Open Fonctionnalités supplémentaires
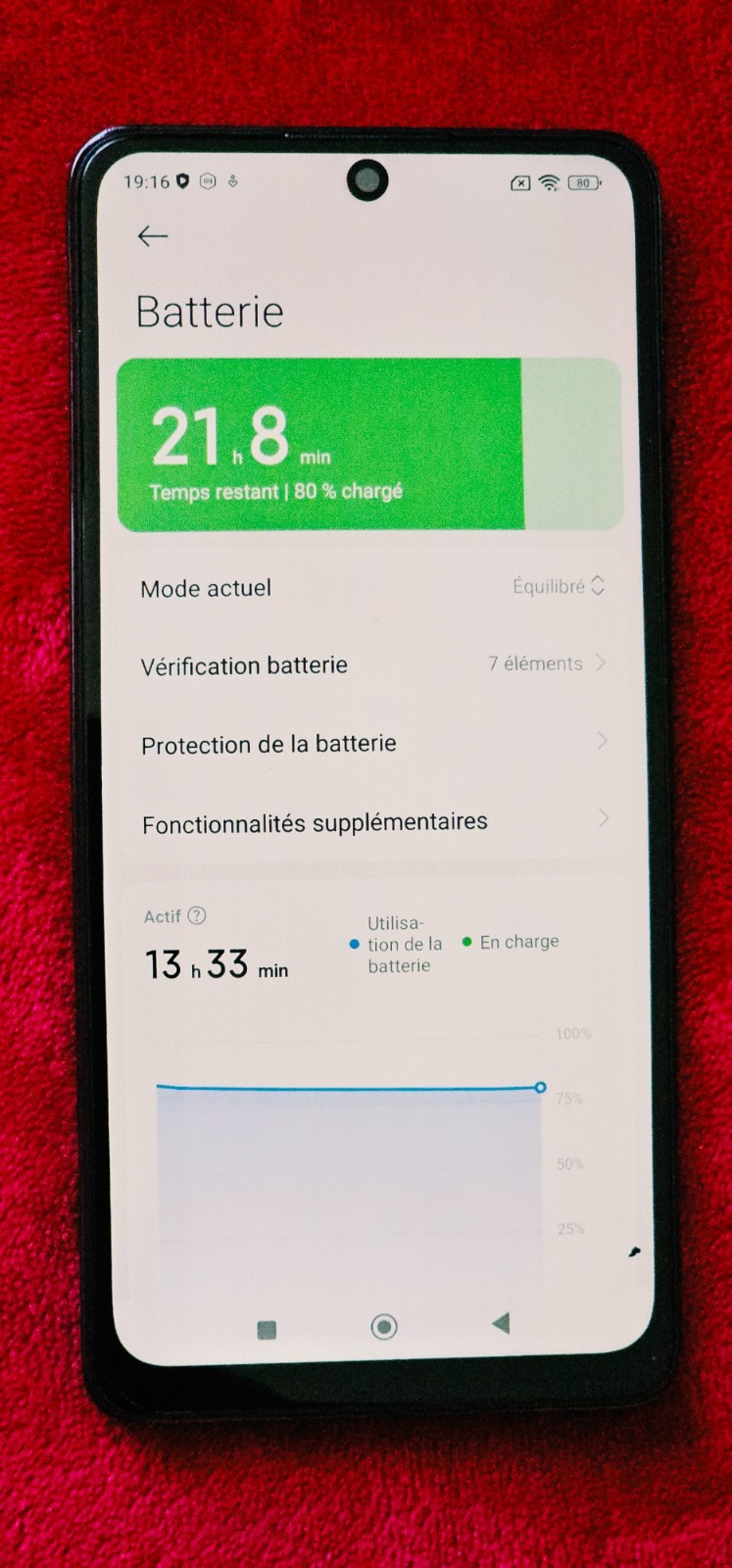 point(372,822)
